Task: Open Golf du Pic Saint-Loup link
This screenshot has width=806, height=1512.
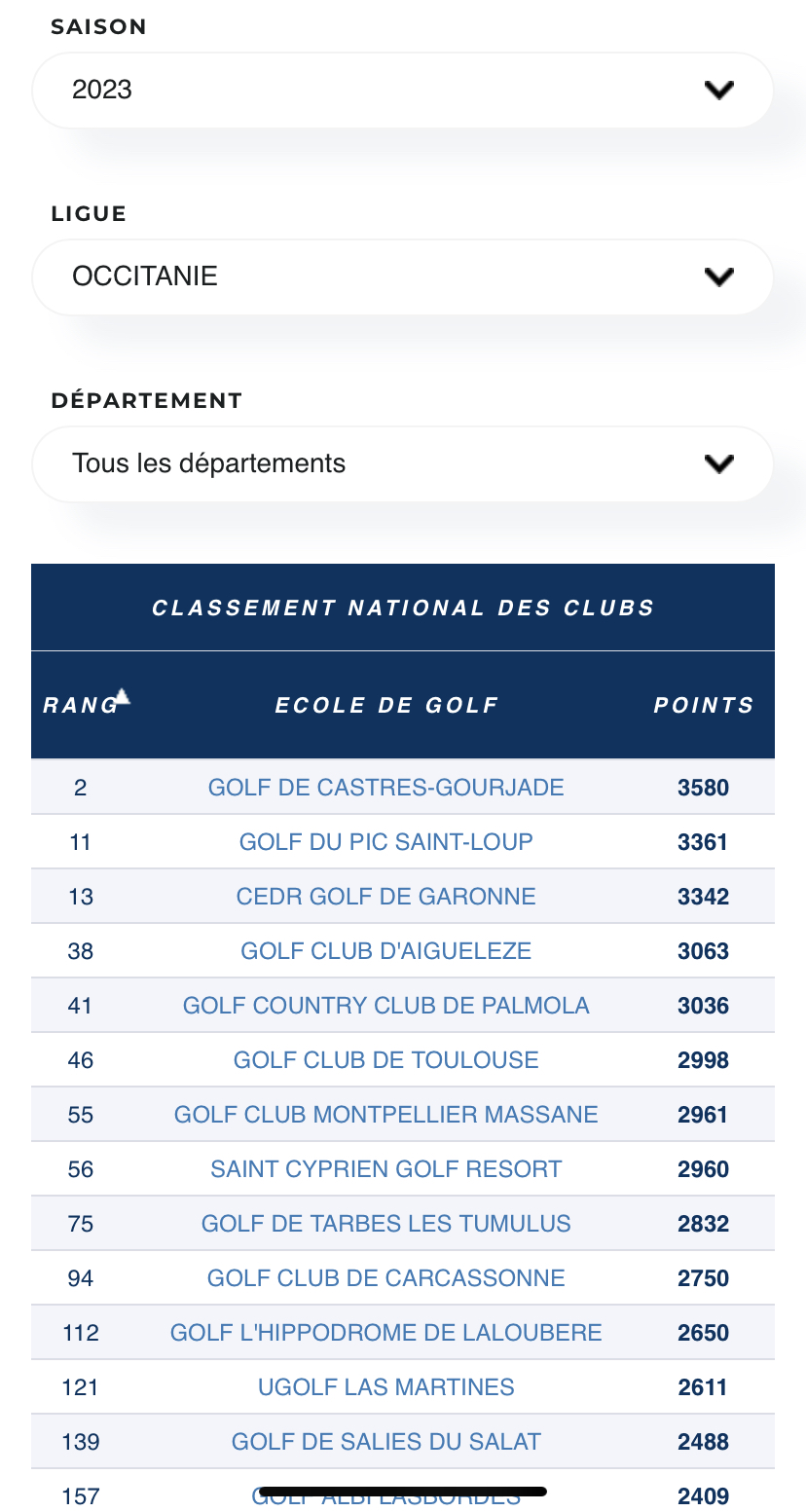Action: (x=386, y=842)
